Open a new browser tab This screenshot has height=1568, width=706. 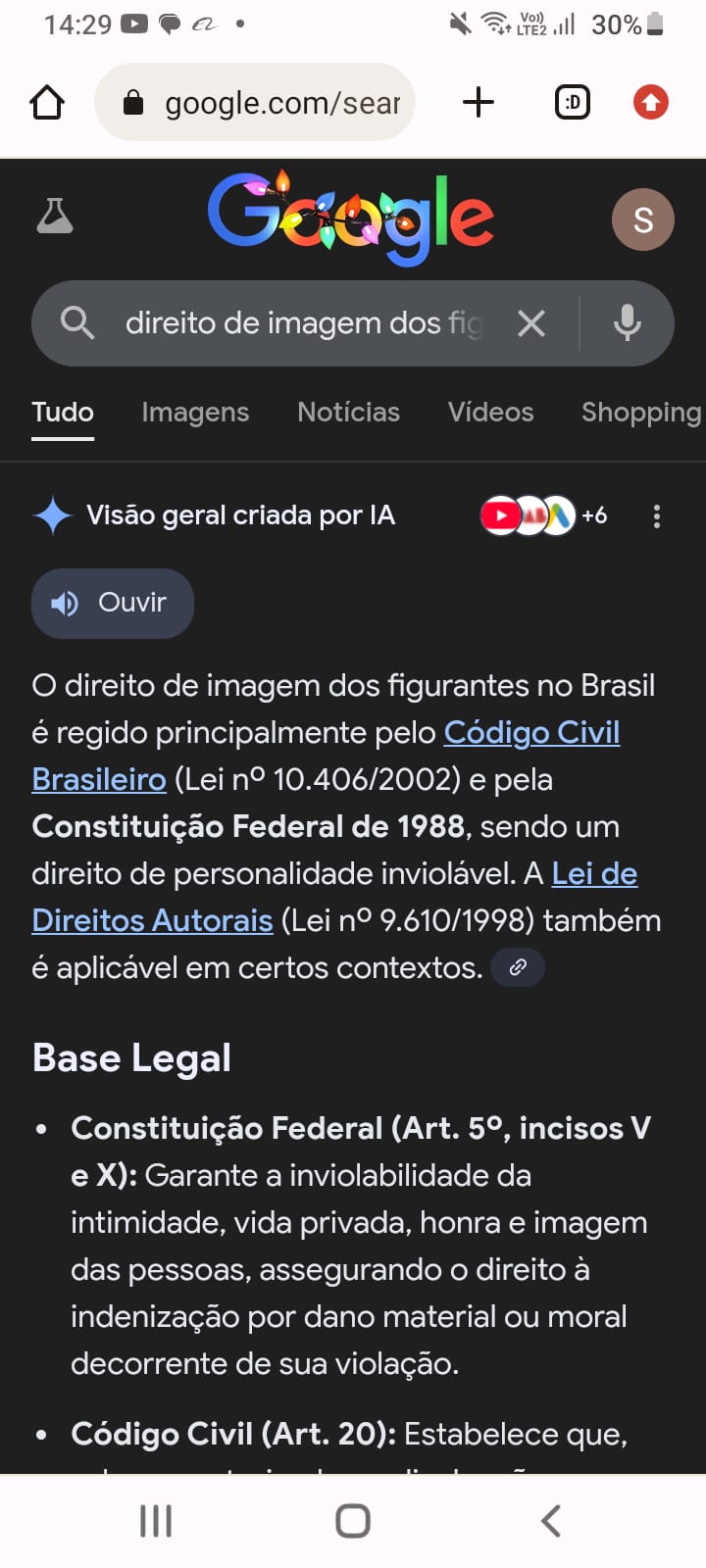479,102
